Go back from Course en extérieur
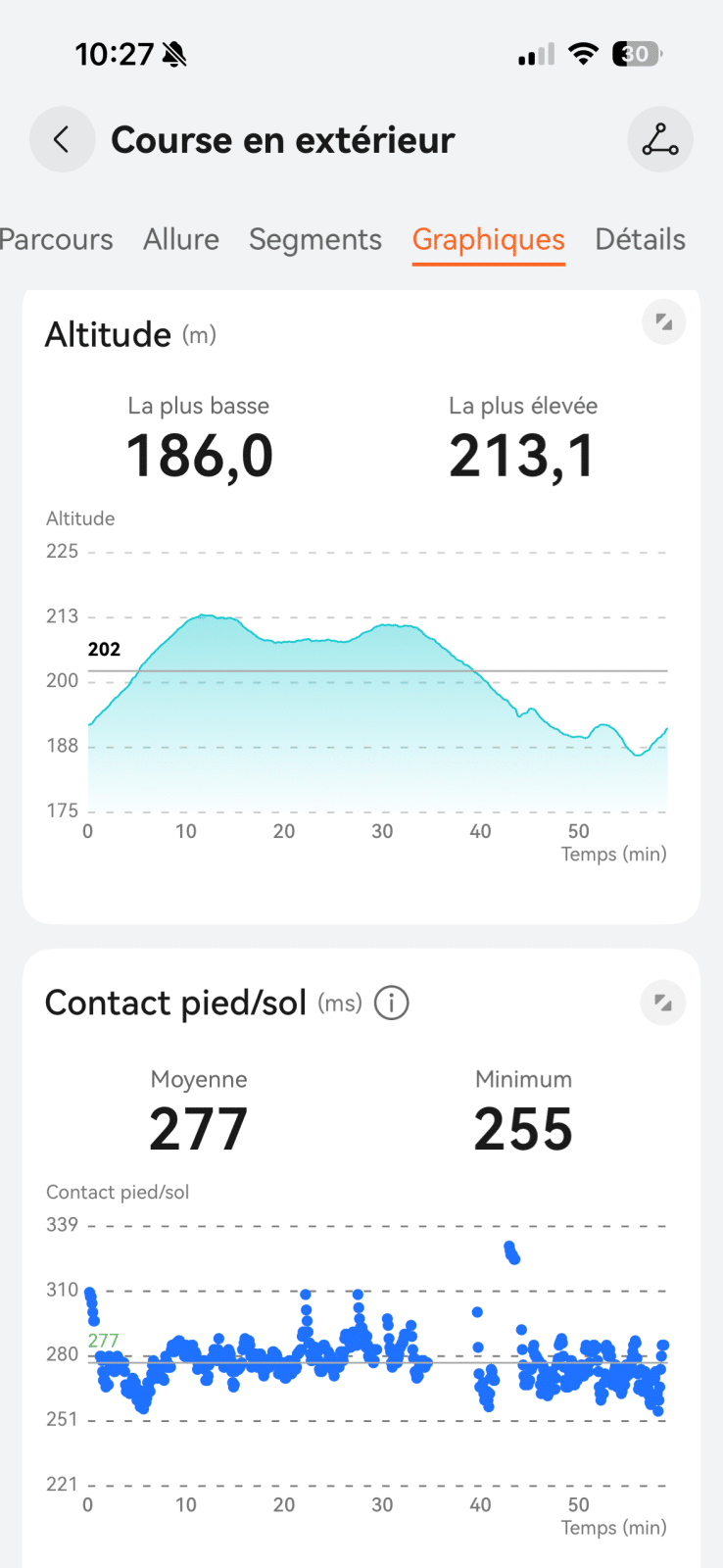This screenshot has height=1568, width=723. pos(62,140)
